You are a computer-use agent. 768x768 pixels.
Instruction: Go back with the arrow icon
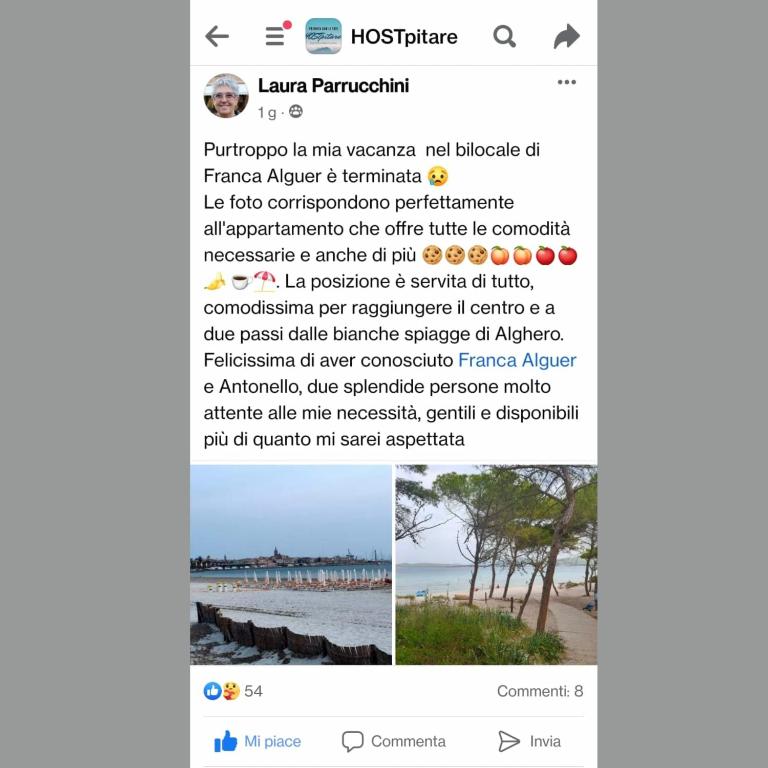(x=217, y=37)
